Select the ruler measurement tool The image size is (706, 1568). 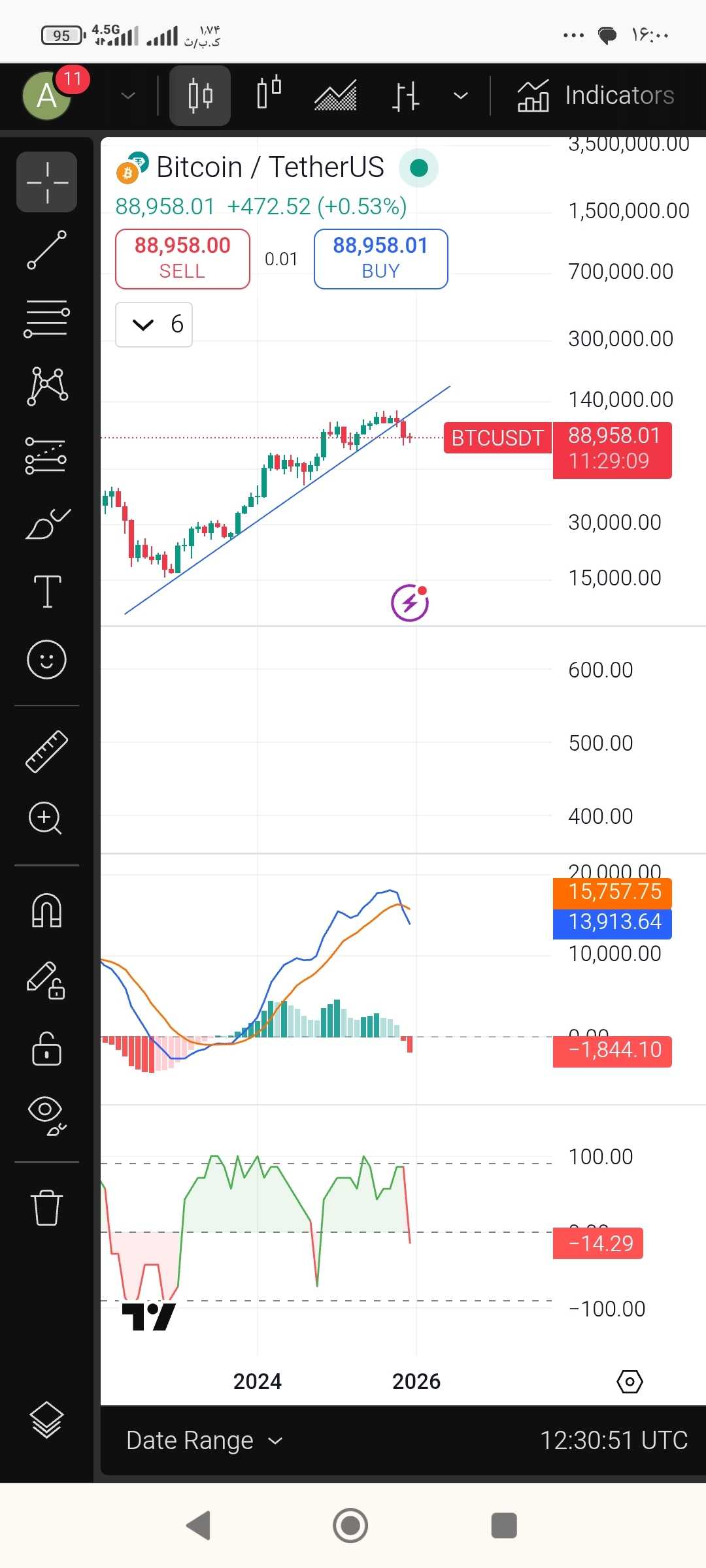(x=46, y=750)
